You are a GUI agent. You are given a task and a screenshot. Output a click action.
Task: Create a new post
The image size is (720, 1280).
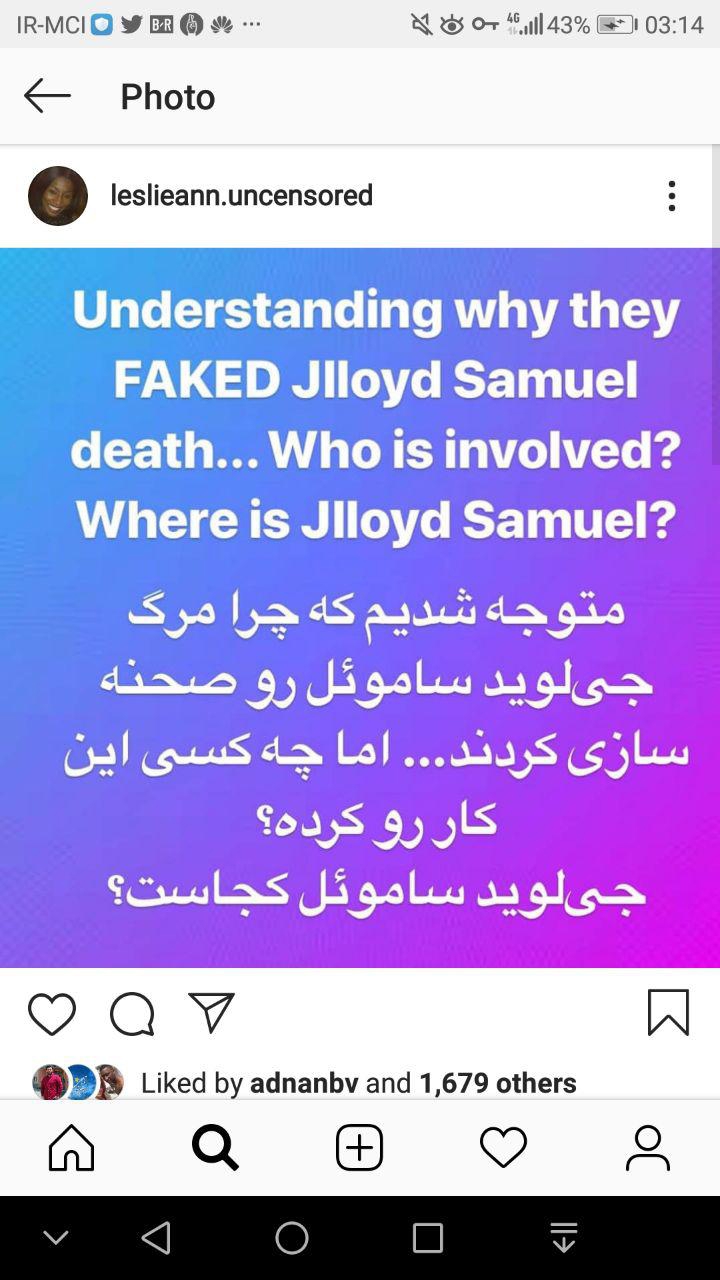click(x=359, y=1148)
